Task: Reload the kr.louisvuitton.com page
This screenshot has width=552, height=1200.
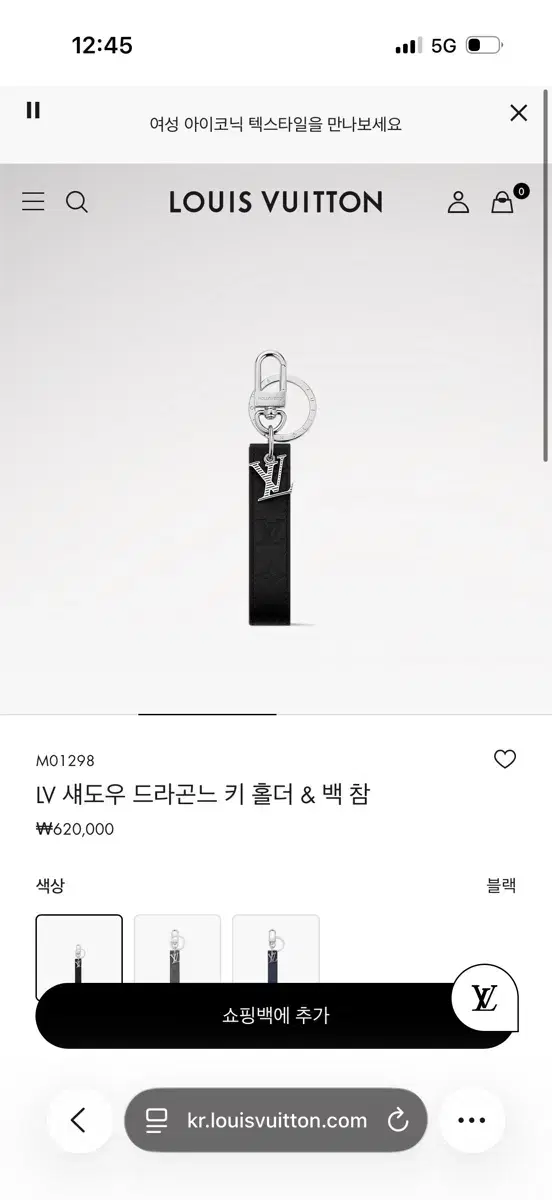Action: 398,1121
